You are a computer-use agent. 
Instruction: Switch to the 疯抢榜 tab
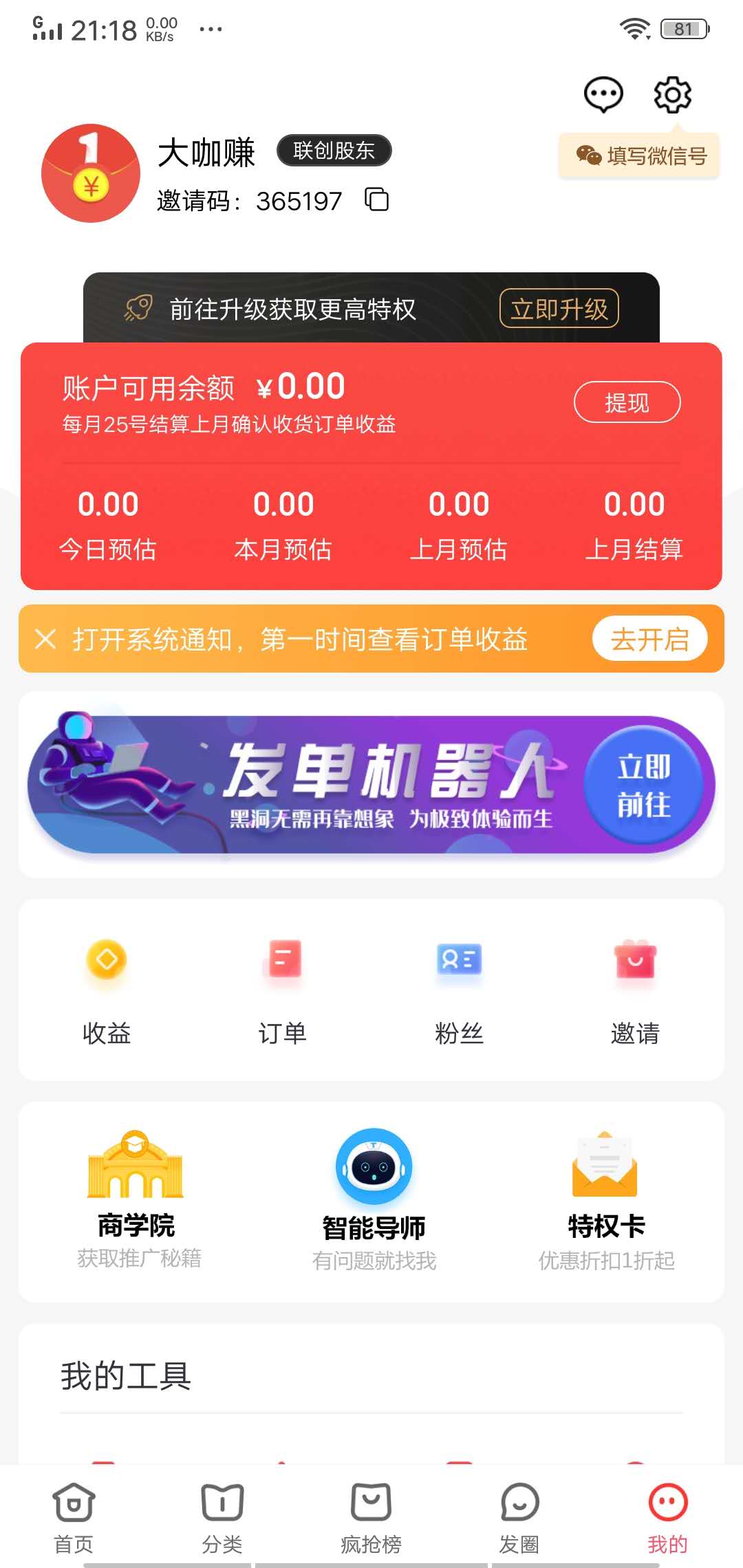[371, 1516]
